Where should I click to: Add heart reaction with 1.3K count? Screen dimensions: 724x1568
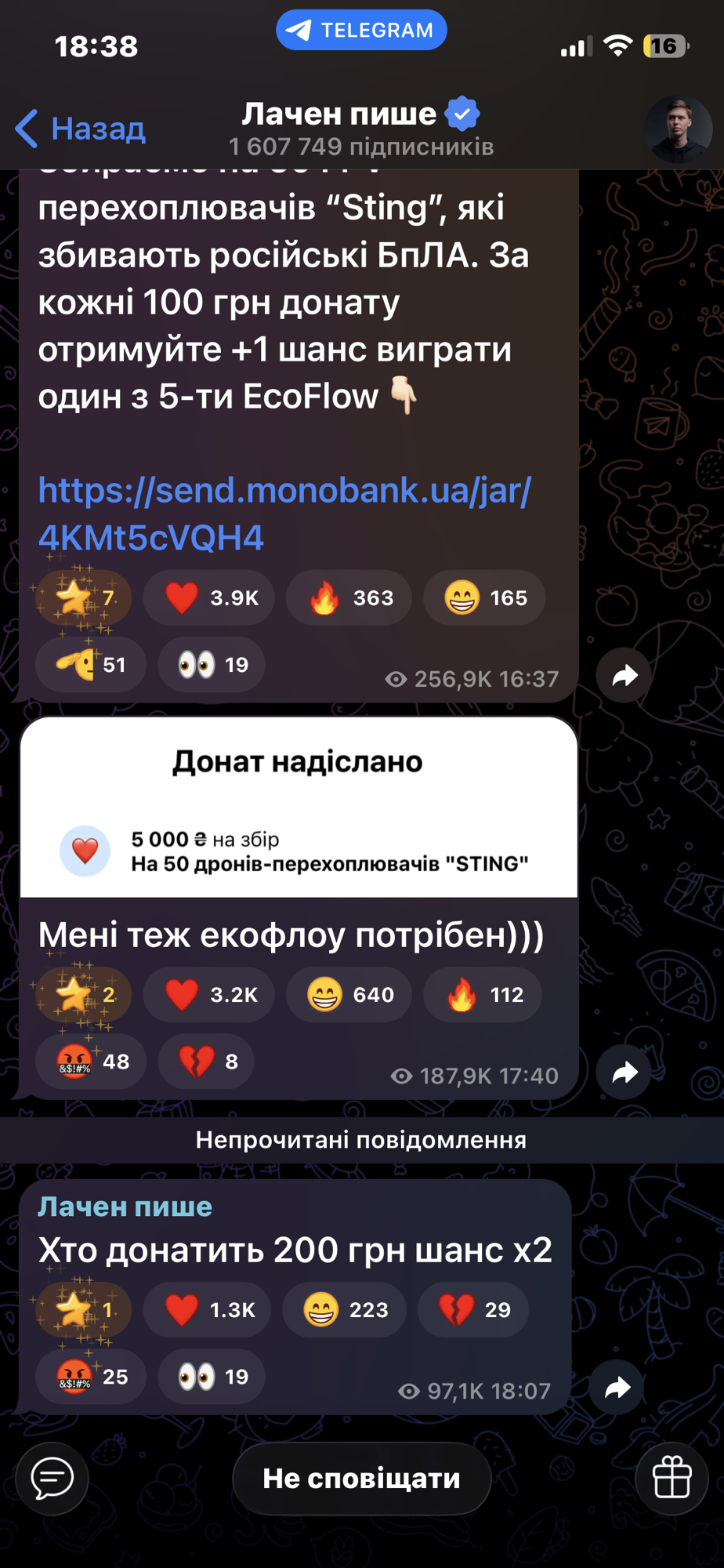208,1310
